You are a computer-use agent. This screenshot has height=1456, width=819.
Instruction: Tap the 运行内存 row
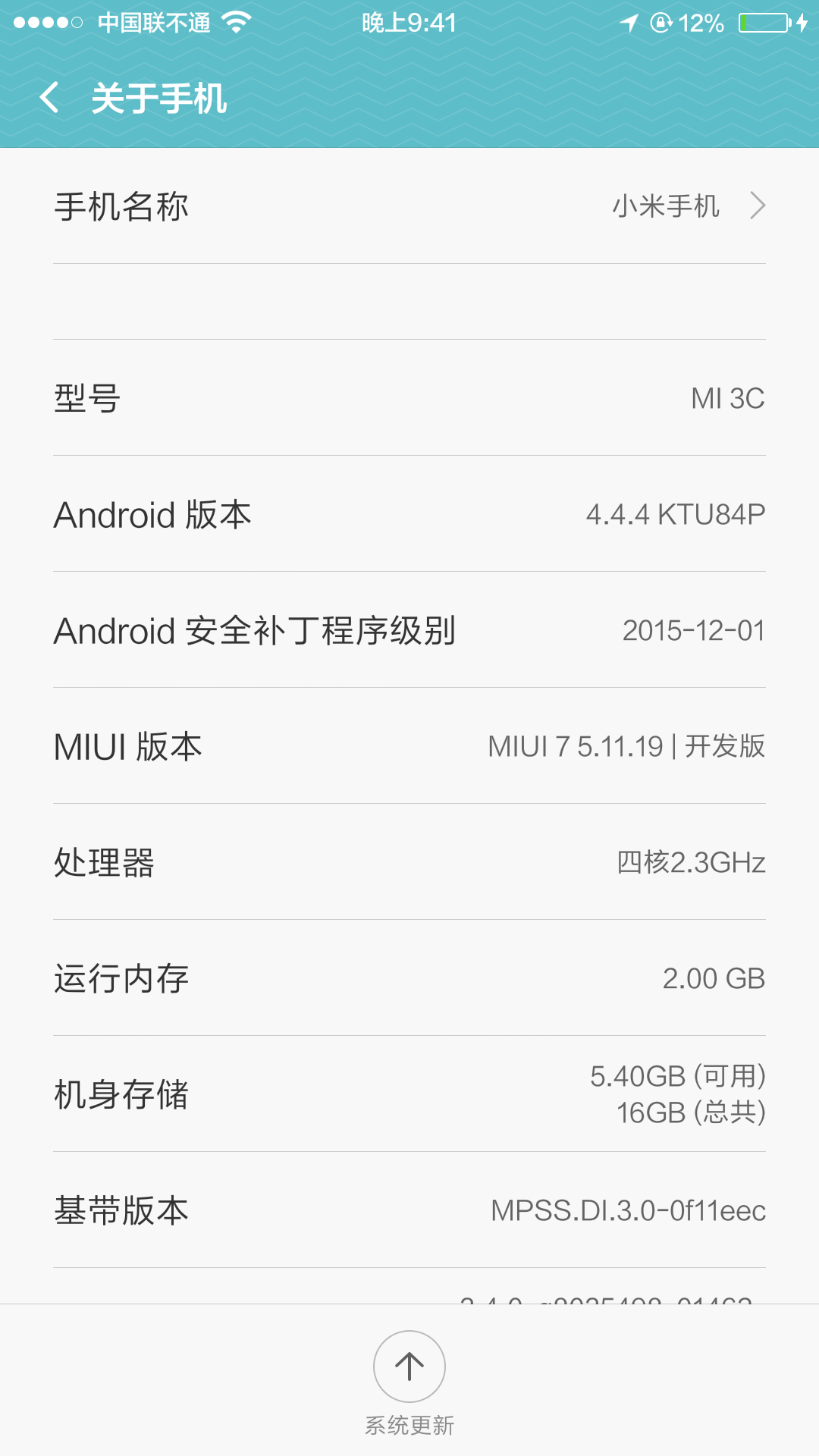[409, 978]
